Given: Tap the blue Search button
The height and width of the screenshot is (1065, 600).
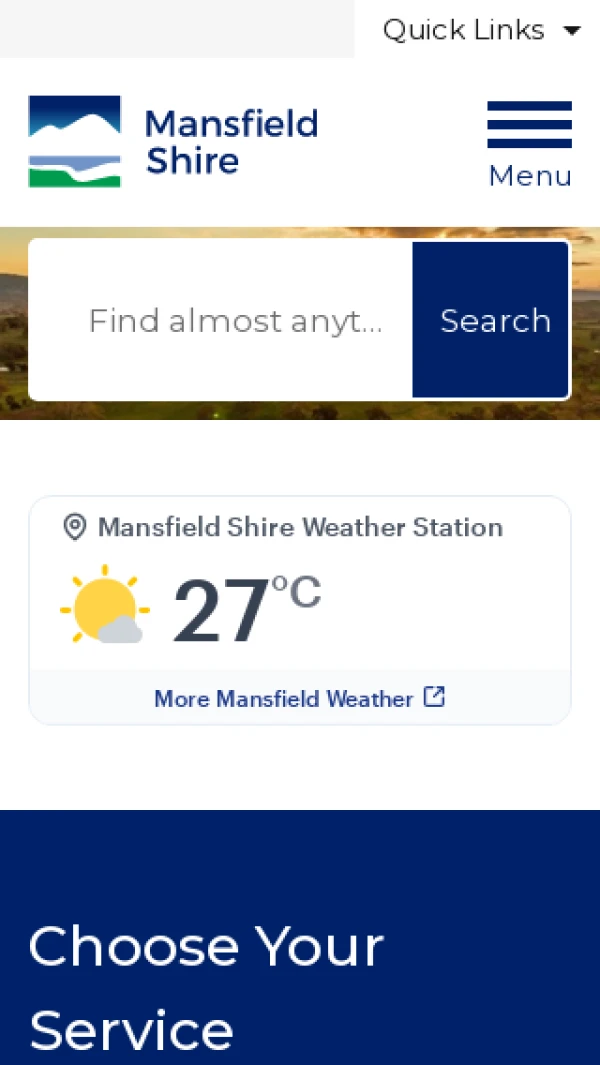Looking at the screenshot, I should tap(491, 320).
